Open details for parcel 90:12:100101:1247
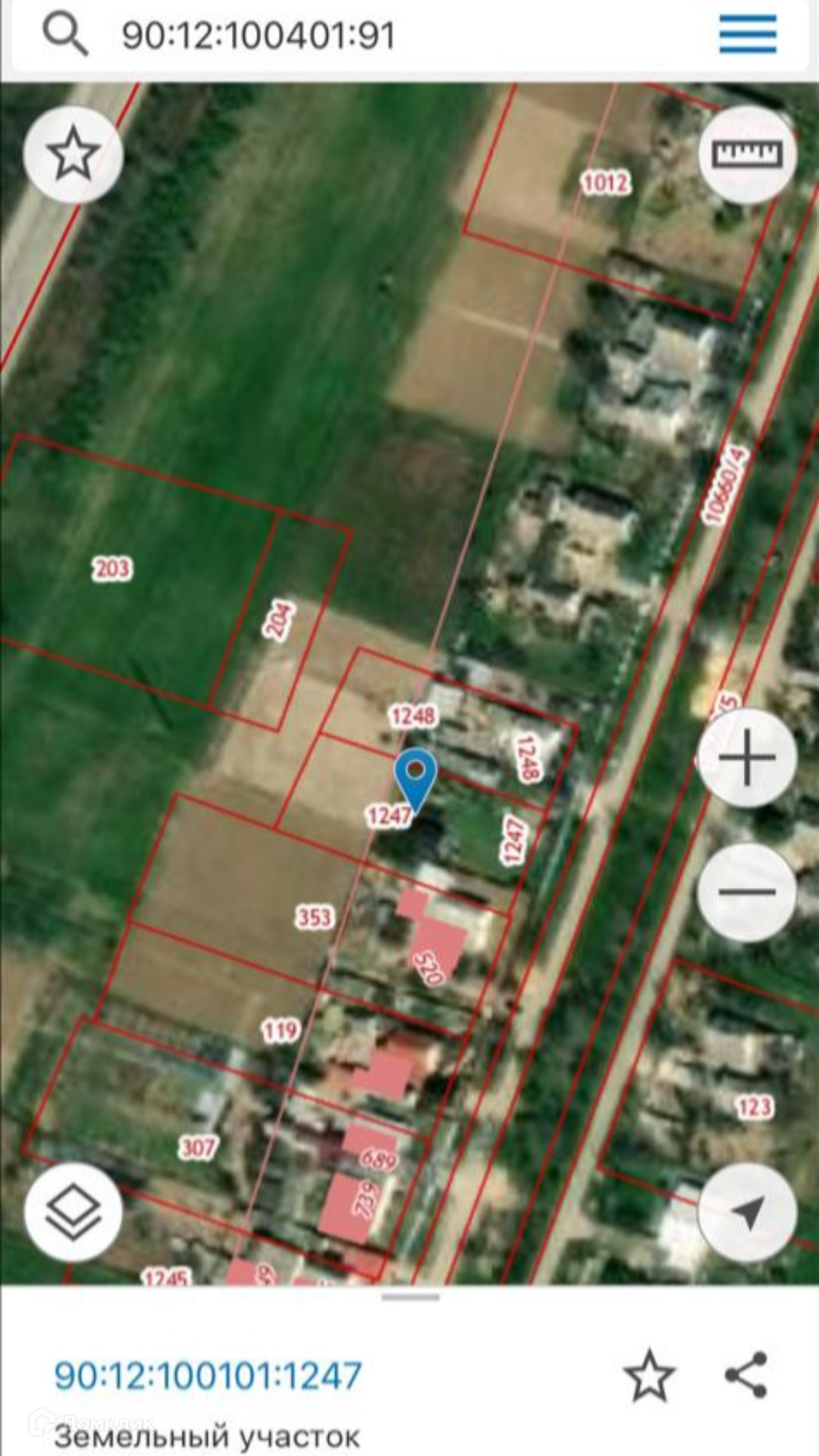This screenshot has width=819, height=1456. 208,1375
